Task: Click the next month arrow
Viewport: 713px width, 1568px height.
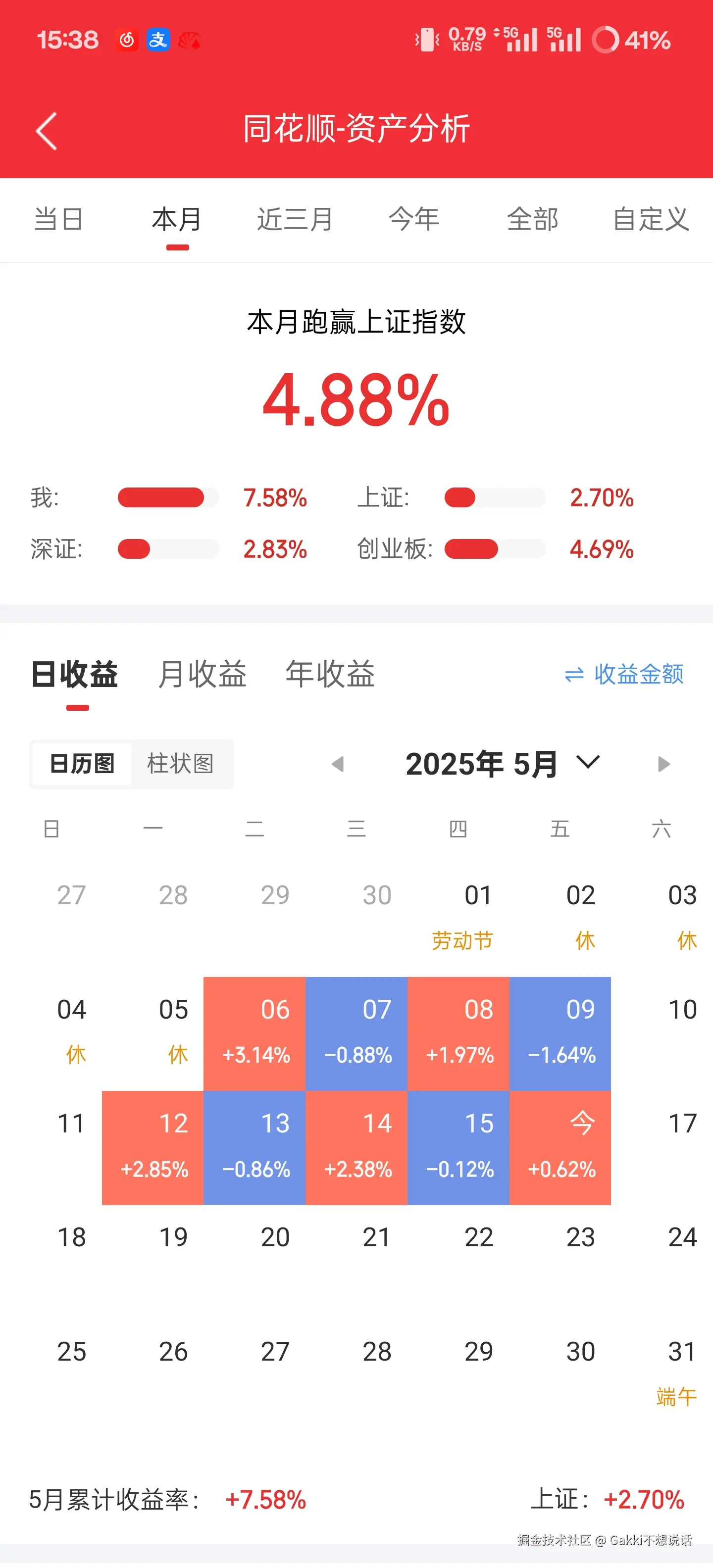Action: 662,764
